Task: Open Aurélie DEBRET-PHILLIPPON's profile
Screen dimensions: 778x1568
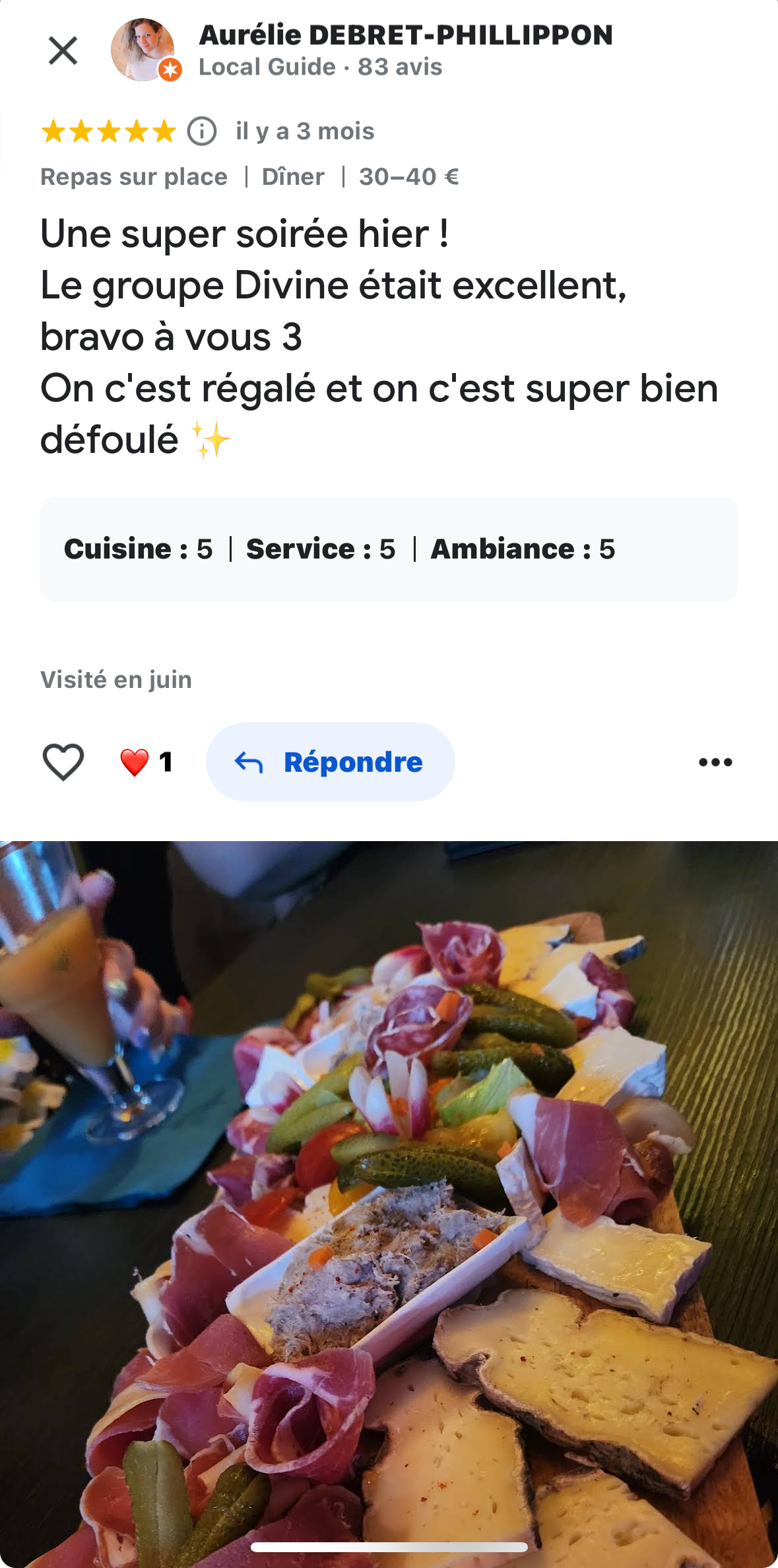Action: click(x=405, y=36)
